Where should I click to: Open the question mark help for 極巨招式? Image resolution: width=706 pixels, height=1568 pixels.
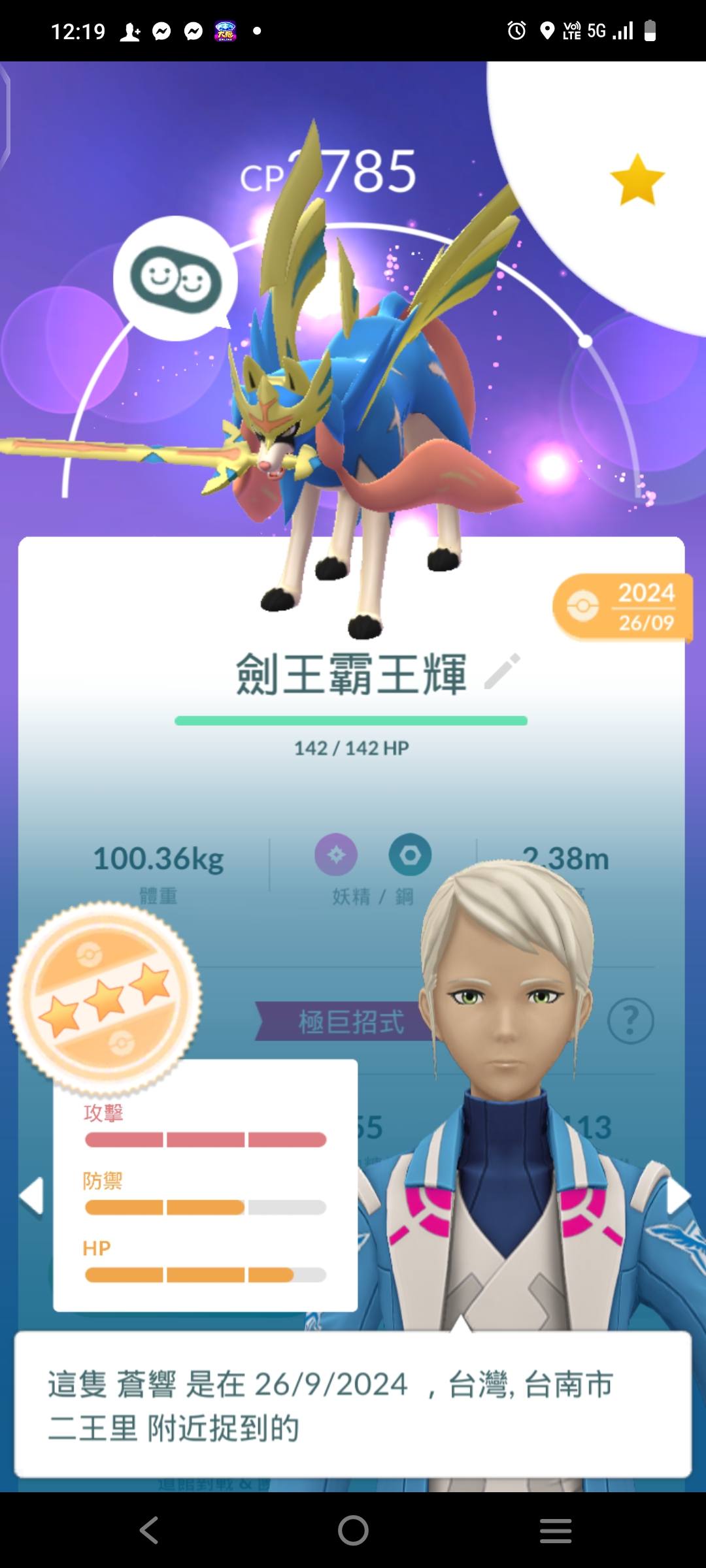click(x=630, y=1020)
